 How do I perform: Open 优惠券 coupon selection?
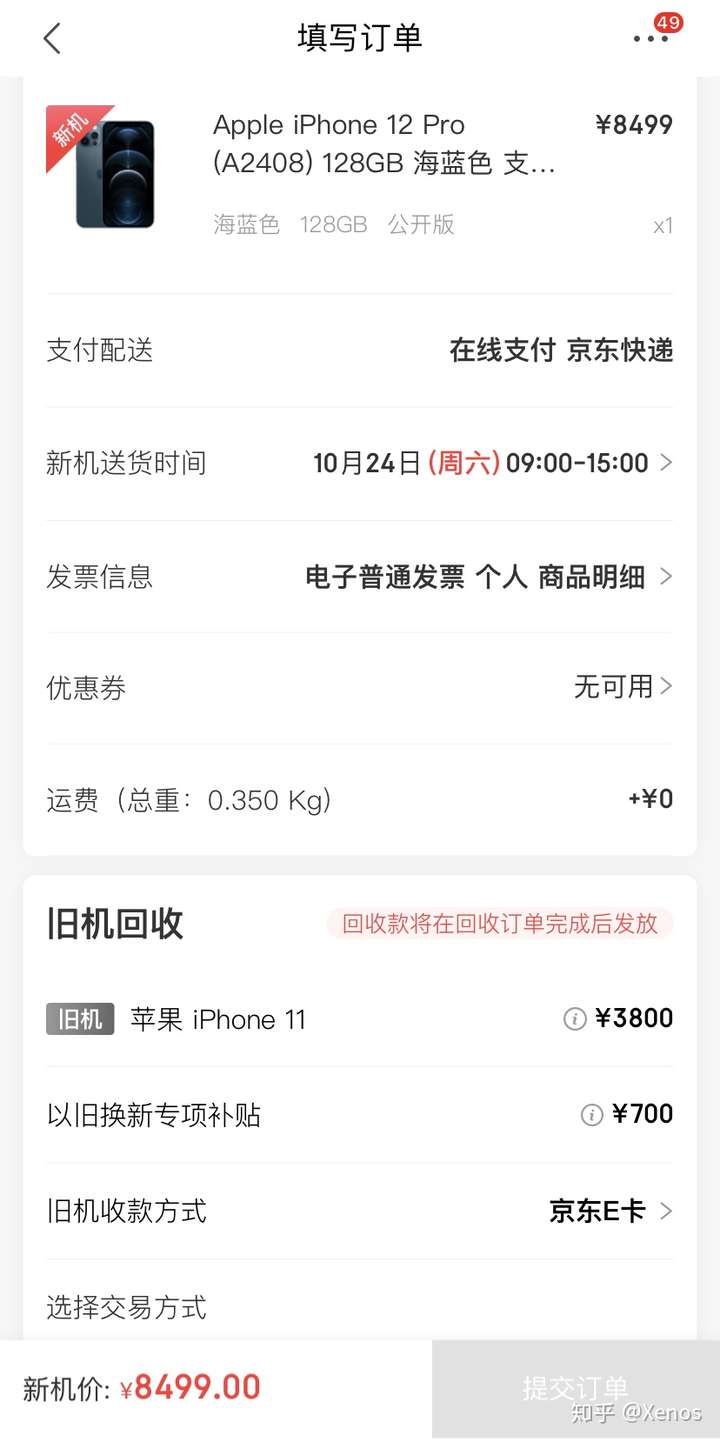622,687
